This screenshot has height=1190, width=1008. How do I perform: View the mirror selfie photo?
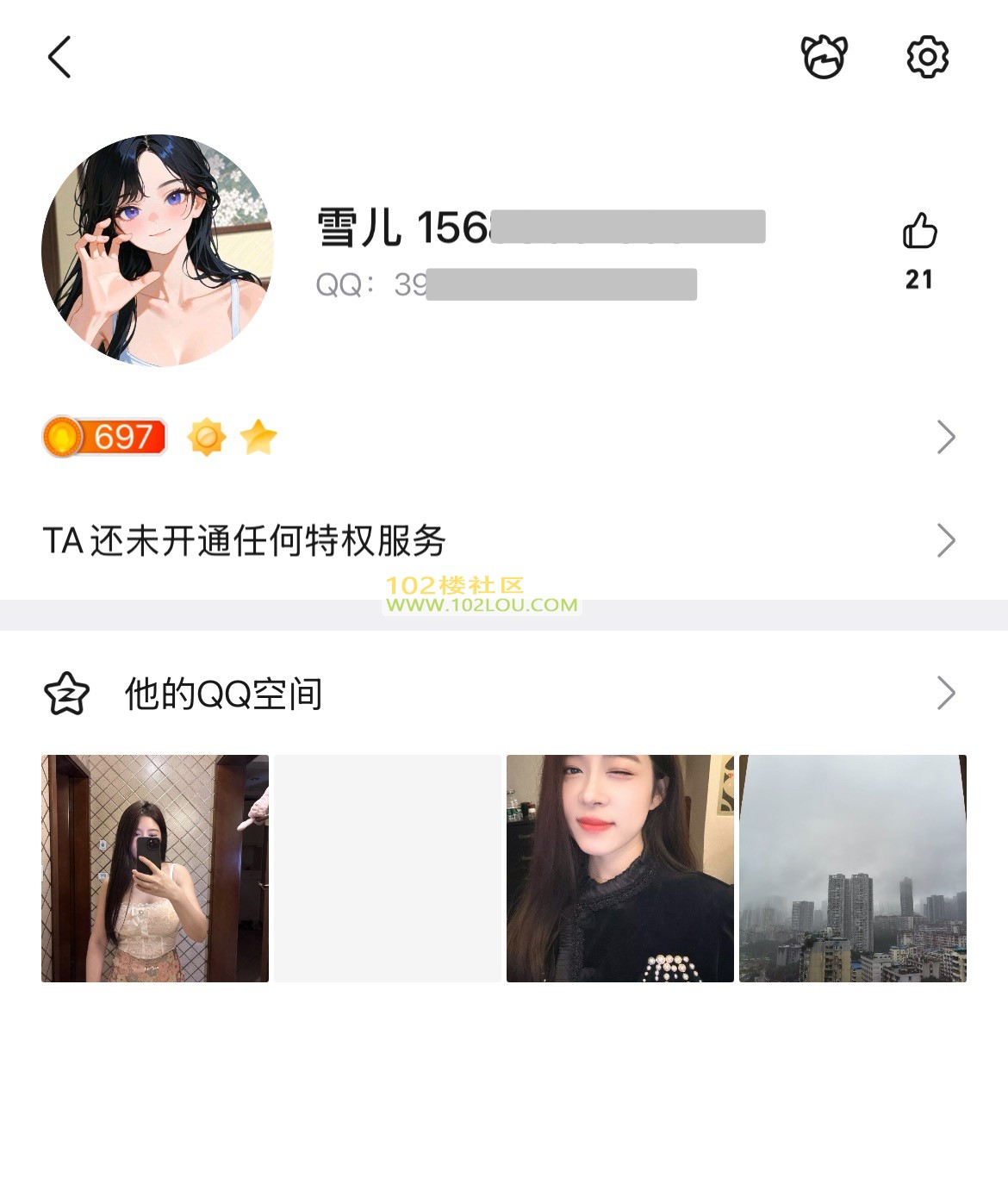155,869
